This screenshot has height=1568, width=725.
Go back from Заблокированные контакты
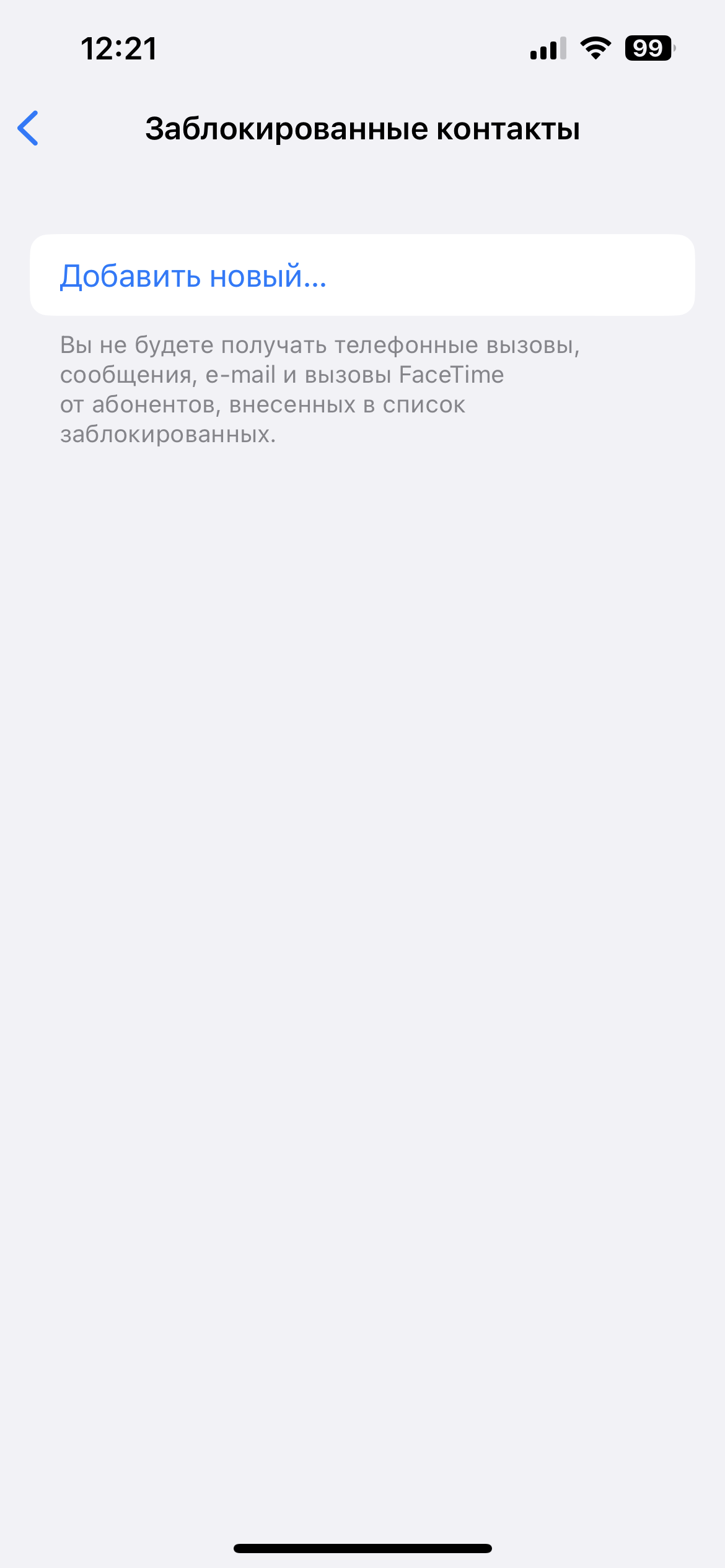(x=29, y=128)
